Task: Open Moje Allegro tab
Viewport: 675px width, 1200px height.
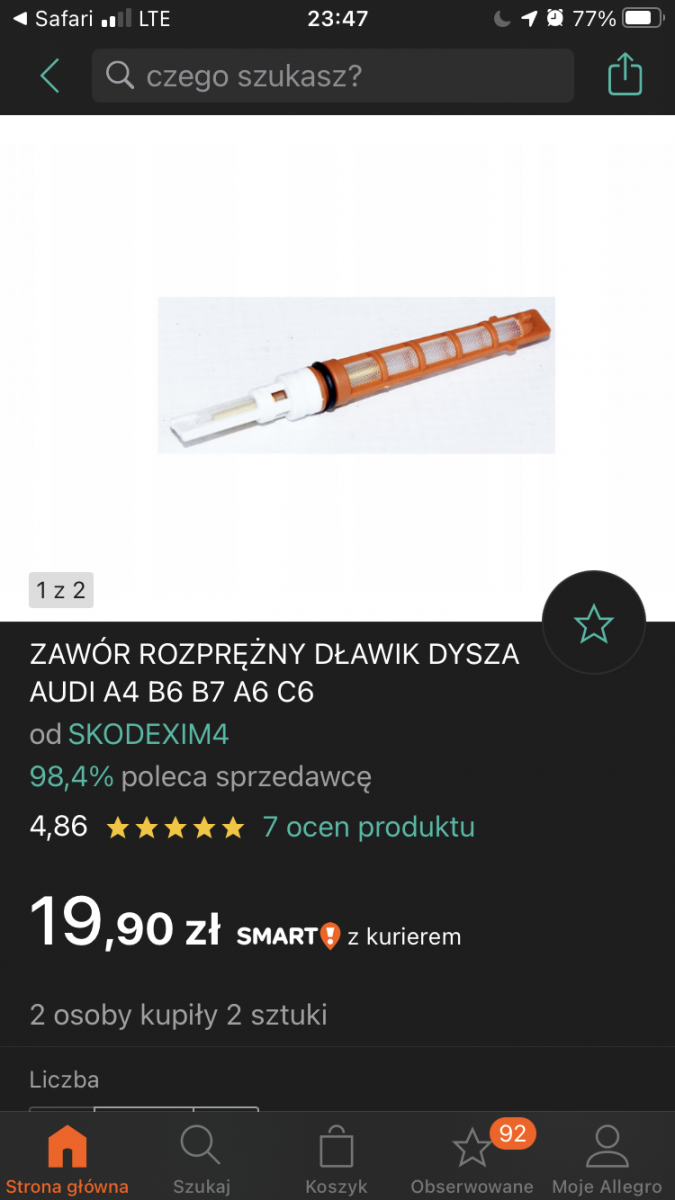Action: (x=607, y=1160)
